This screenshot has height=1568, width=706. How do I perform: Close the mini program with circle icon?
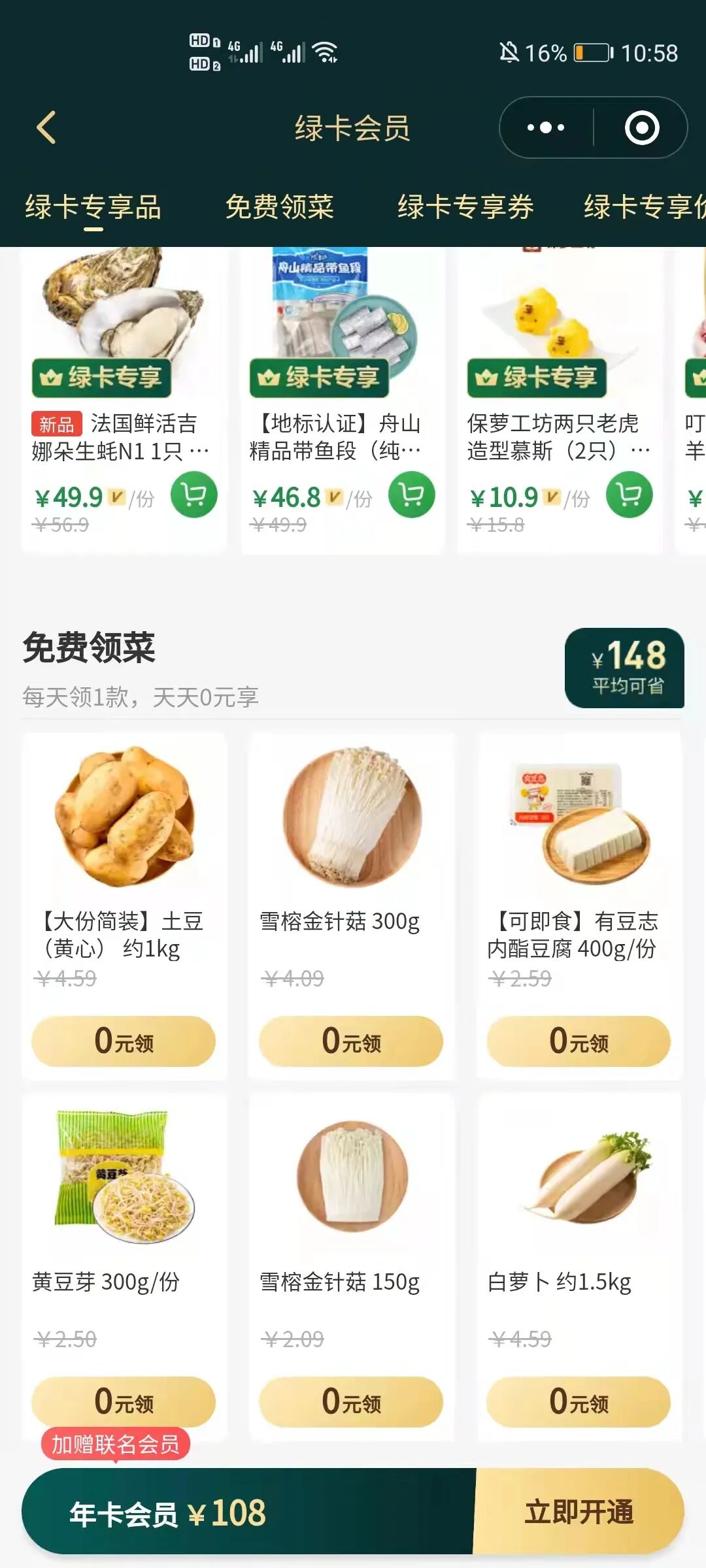pos(641,127)
